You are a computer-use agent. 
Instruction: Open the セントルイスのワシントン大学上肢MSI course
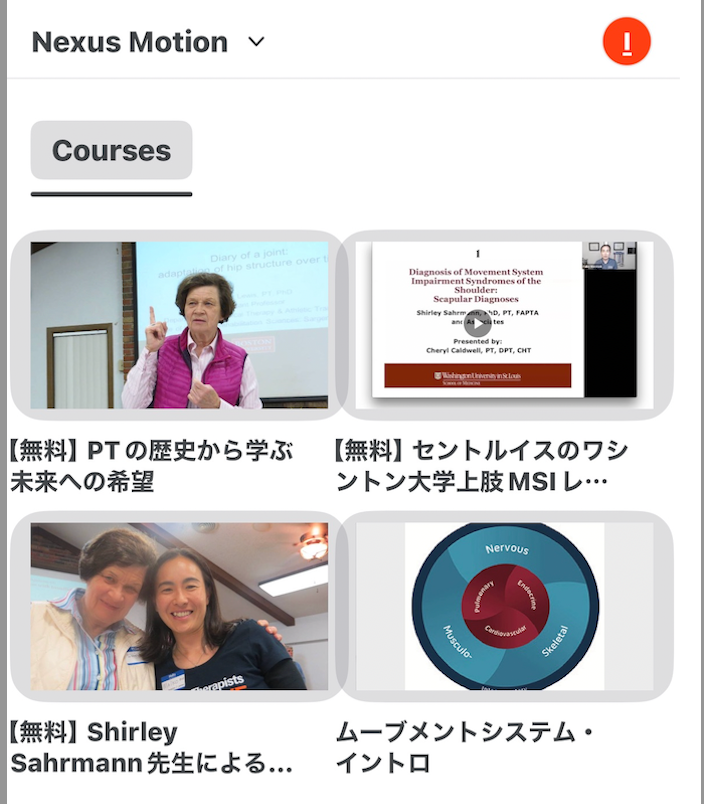pyautogui.click(x=504, y=325)
